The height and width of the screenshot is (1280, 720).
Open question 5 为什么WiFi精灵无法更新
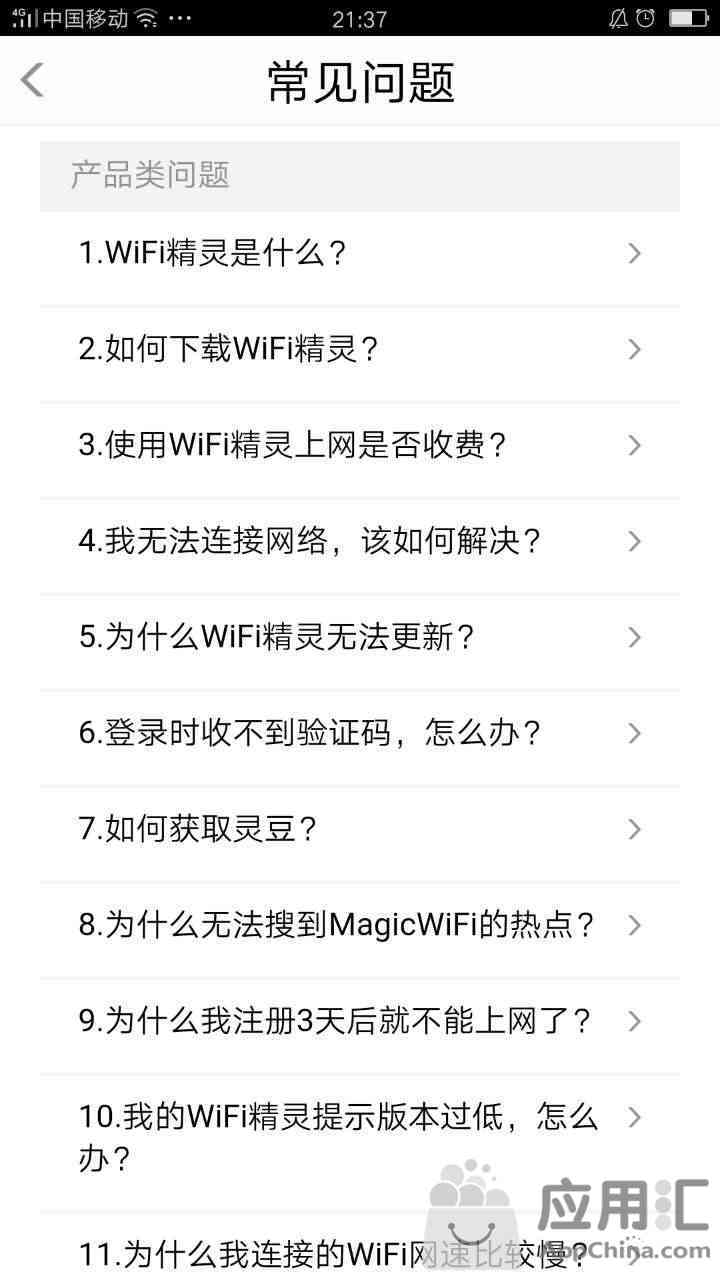click(358, 638)
